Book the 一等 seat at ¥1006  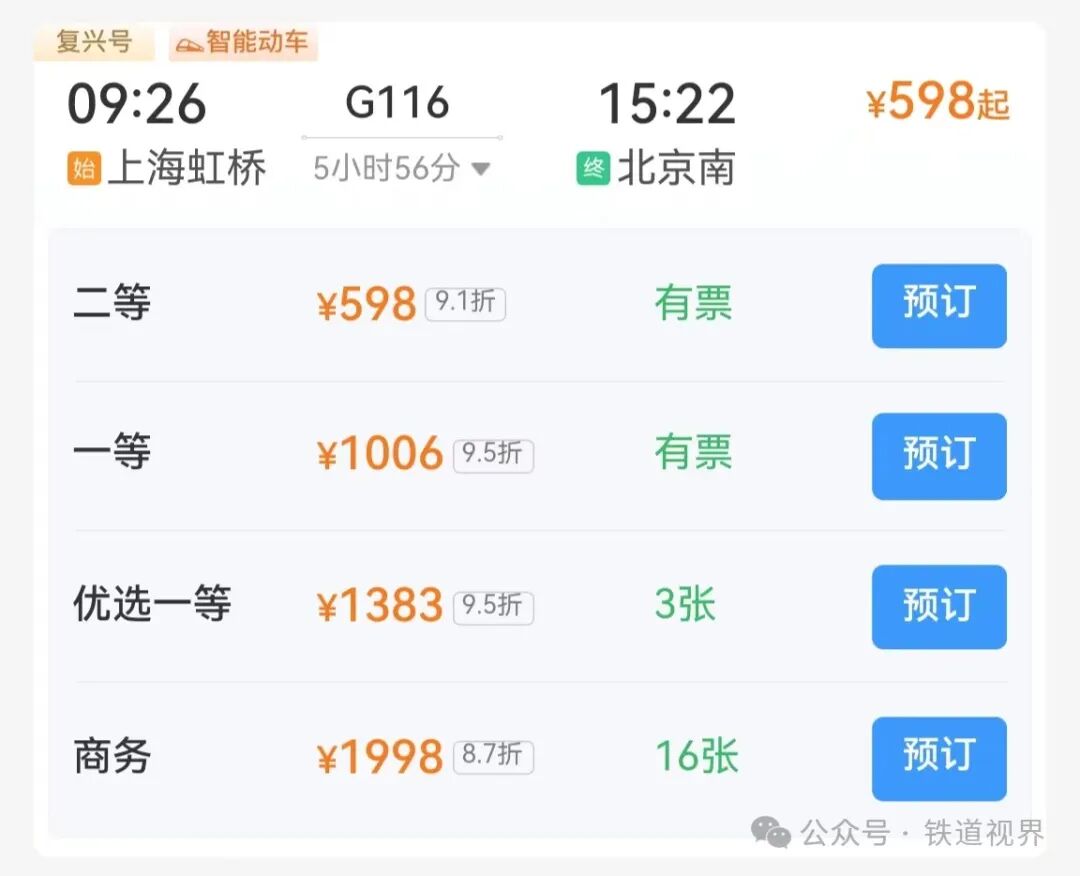pos(938,455)
